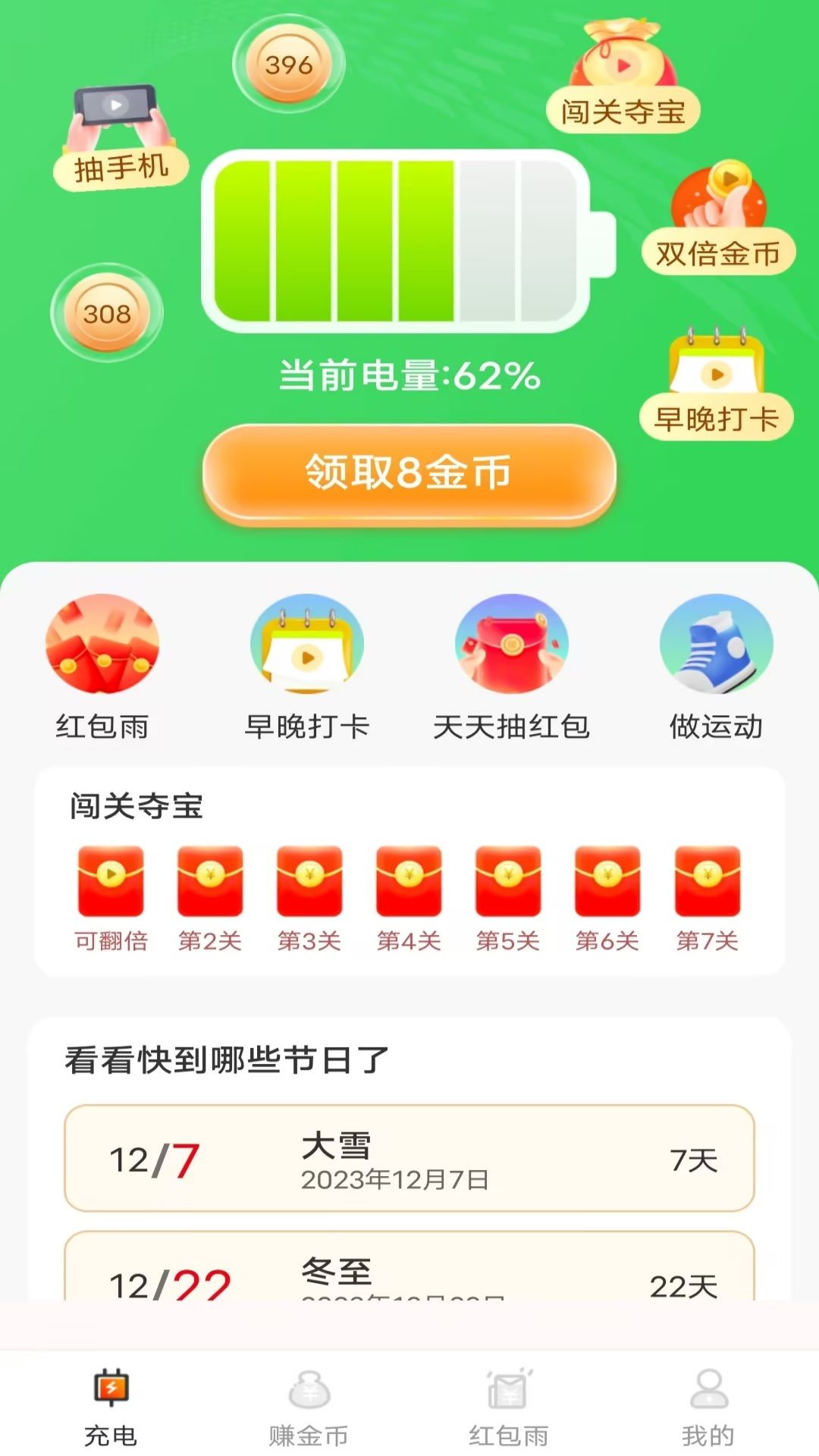The height and width of the screenshot is (1456, 819).
Task: Open 大雪 festival card
Action: (x=409, y=1158)
